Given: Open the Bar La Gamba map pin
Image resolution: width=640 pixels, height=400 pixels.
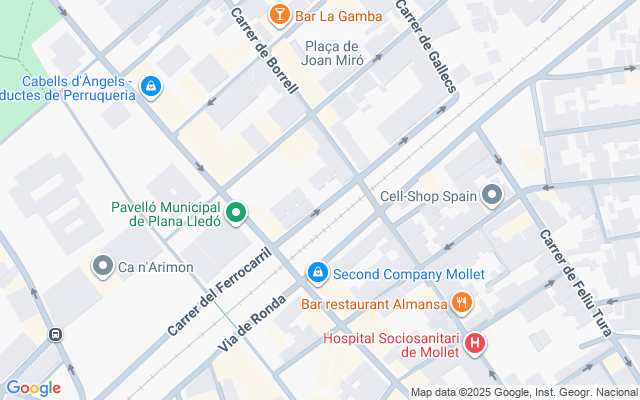Looking at the screenshot, I should (280, 16).
